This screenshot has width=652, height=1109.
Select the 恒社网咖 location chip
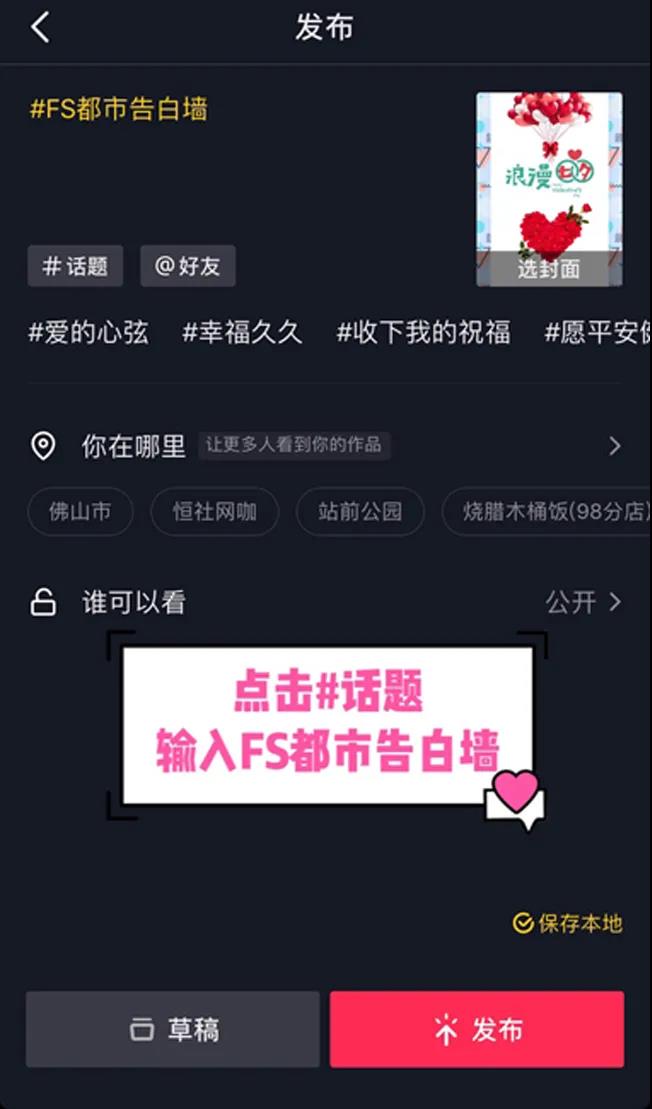tap(214, 513)
